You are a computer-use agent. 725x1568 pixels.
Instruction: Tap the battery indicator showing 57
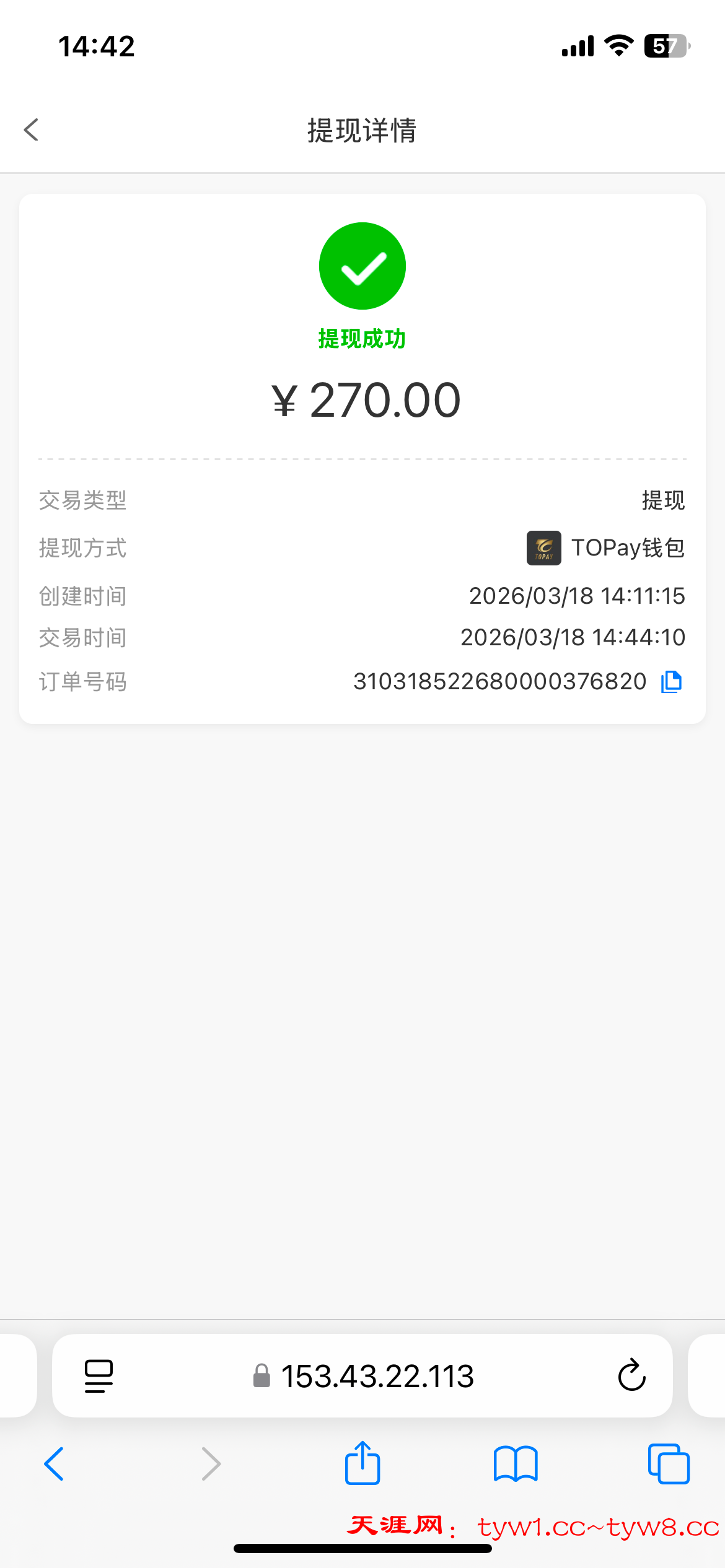(x=666, y=45)
